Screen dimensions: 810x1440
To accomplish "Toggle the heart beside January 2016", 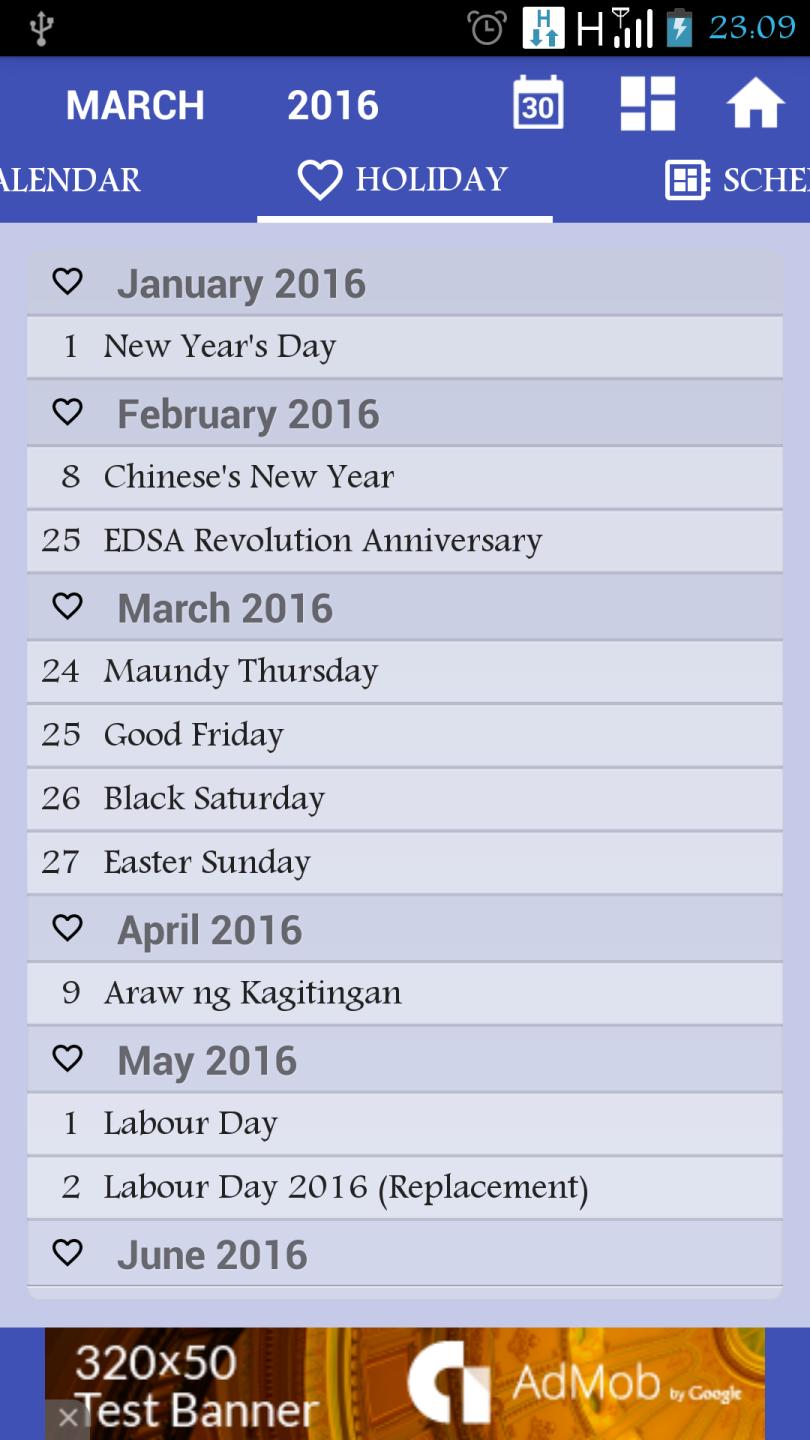I will tap(66, 282).
